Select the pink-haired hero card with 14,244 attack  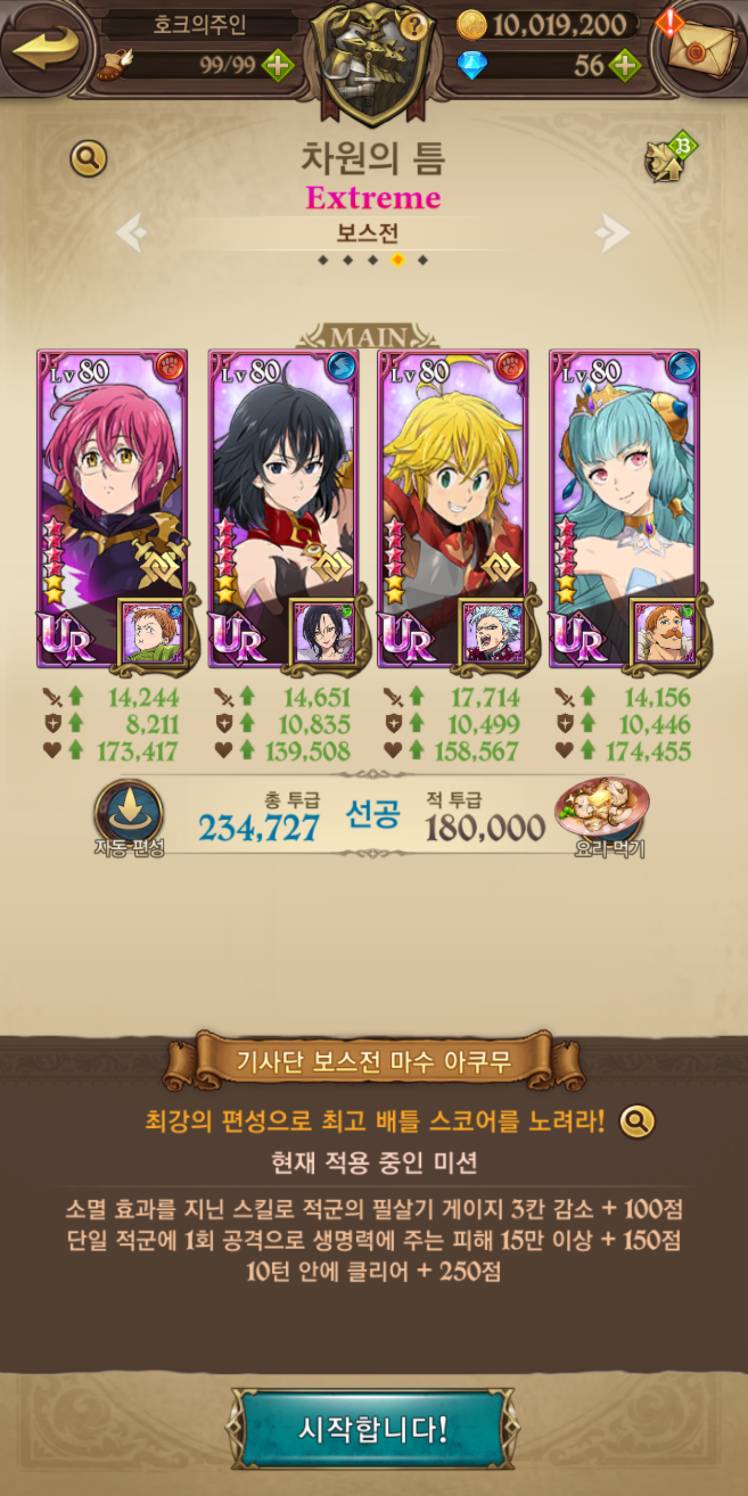pyautogui.click(x=112, y=508)
